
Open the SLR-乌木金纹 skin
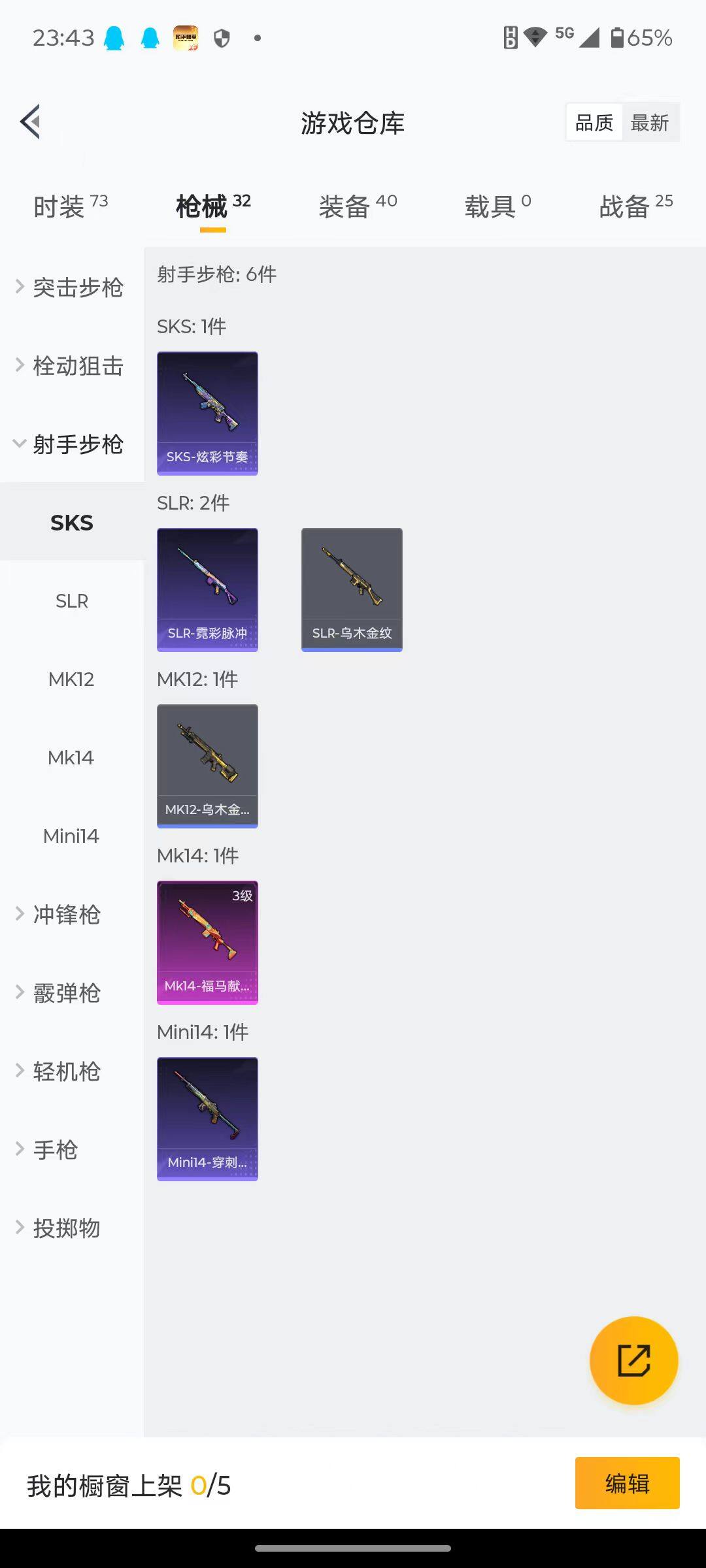[351, 588]
